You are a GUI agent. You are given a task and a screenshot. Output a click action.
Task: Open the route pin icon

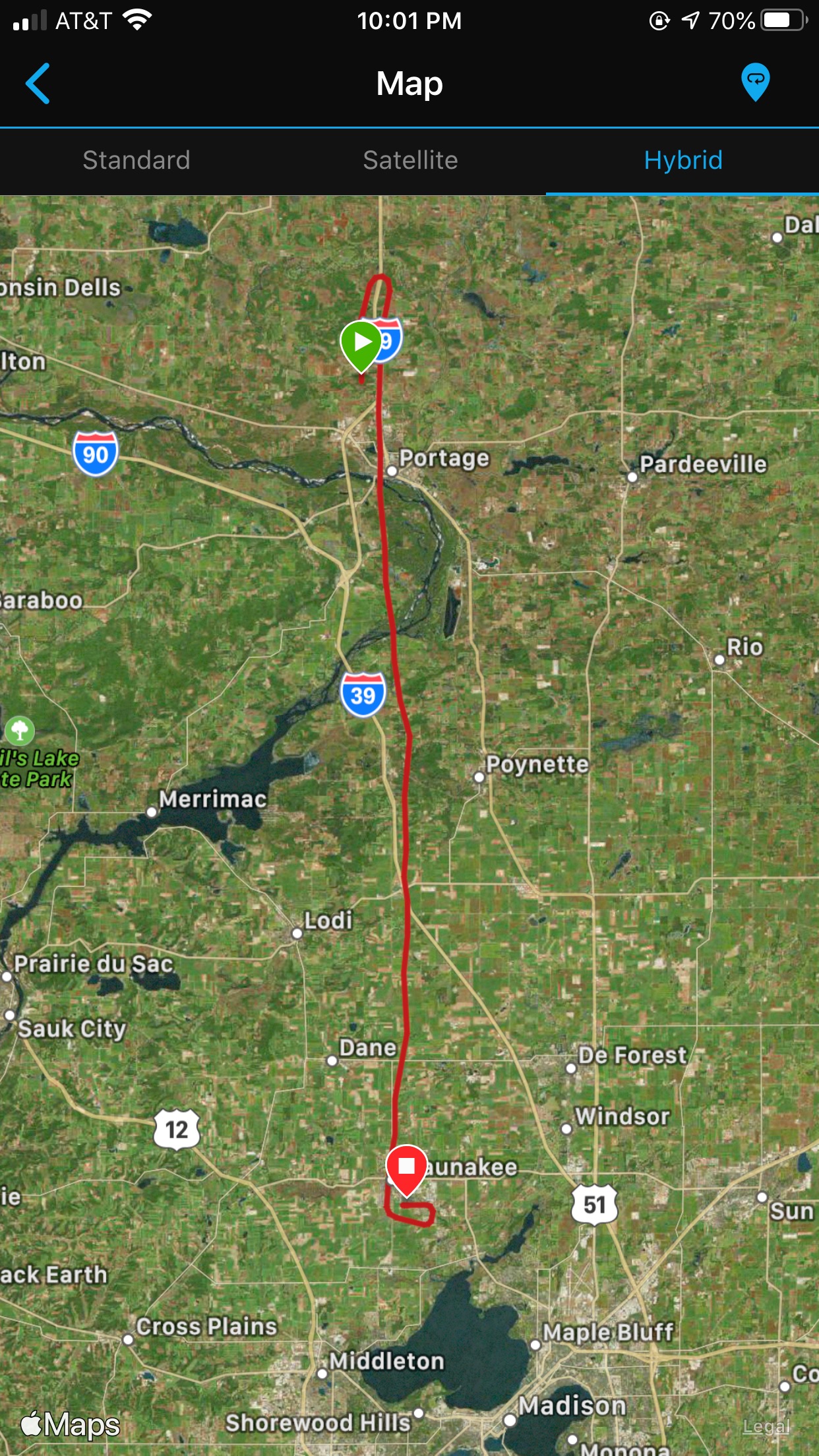(755, 82)
